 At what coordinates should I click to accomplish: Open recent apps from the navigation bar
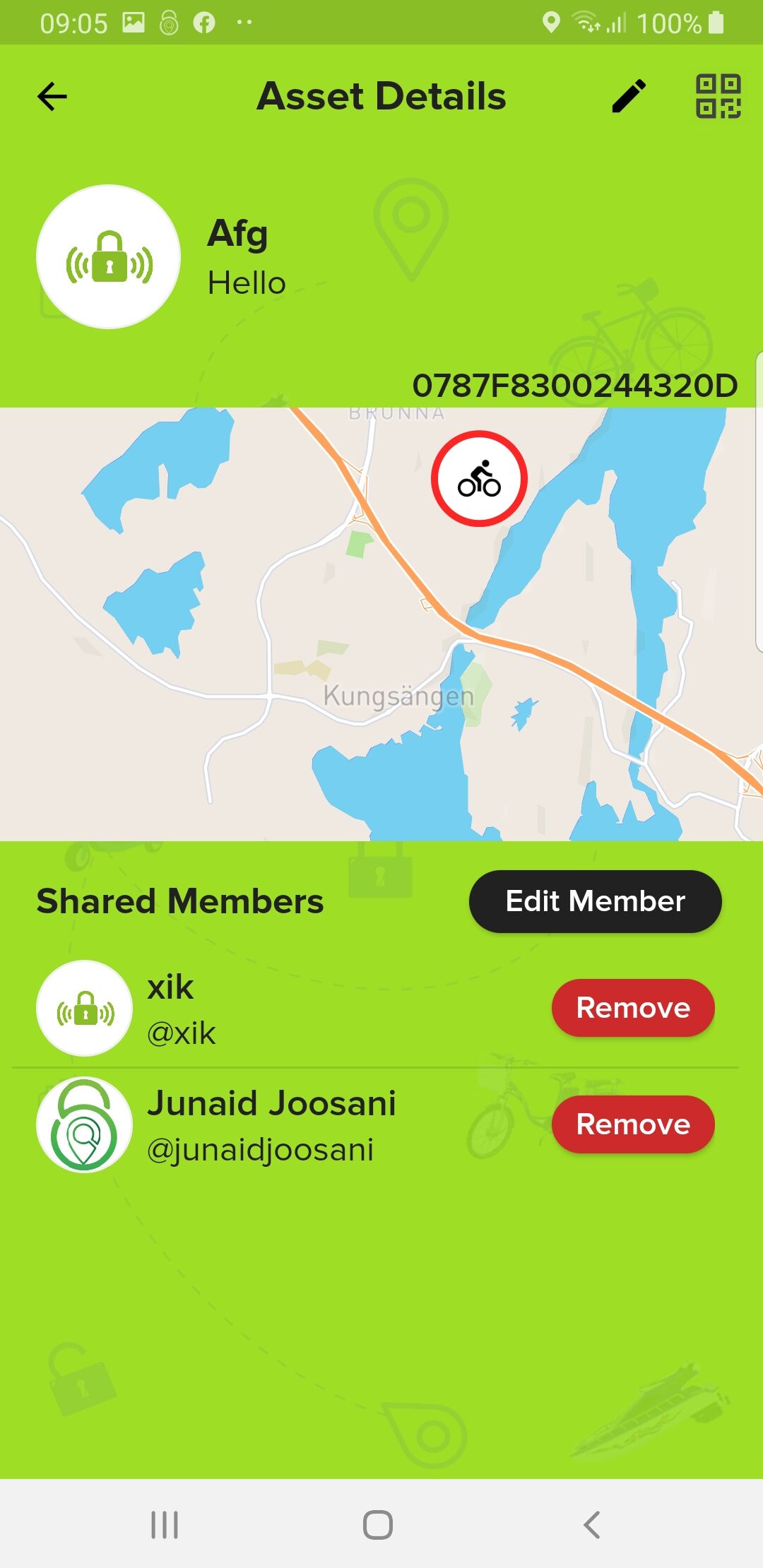(x=165, y=1524)
